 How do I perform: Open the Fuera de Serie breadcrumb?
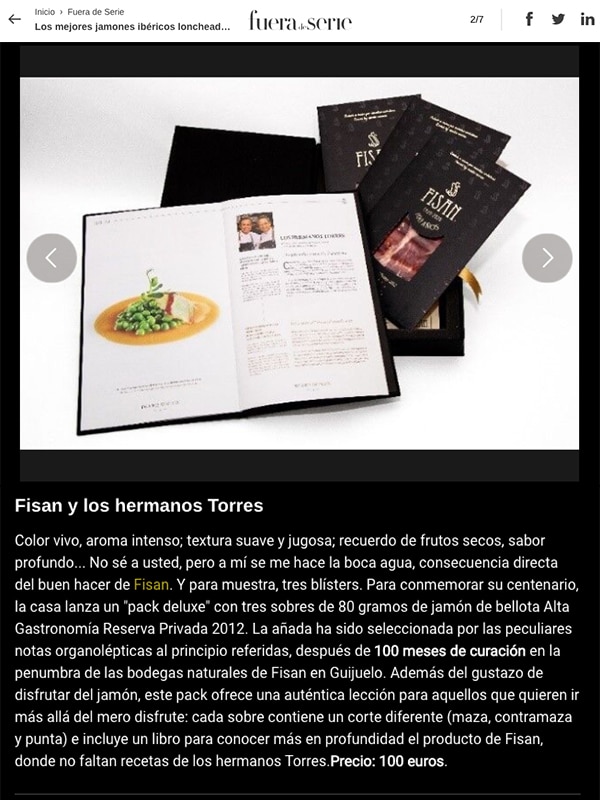96,12
